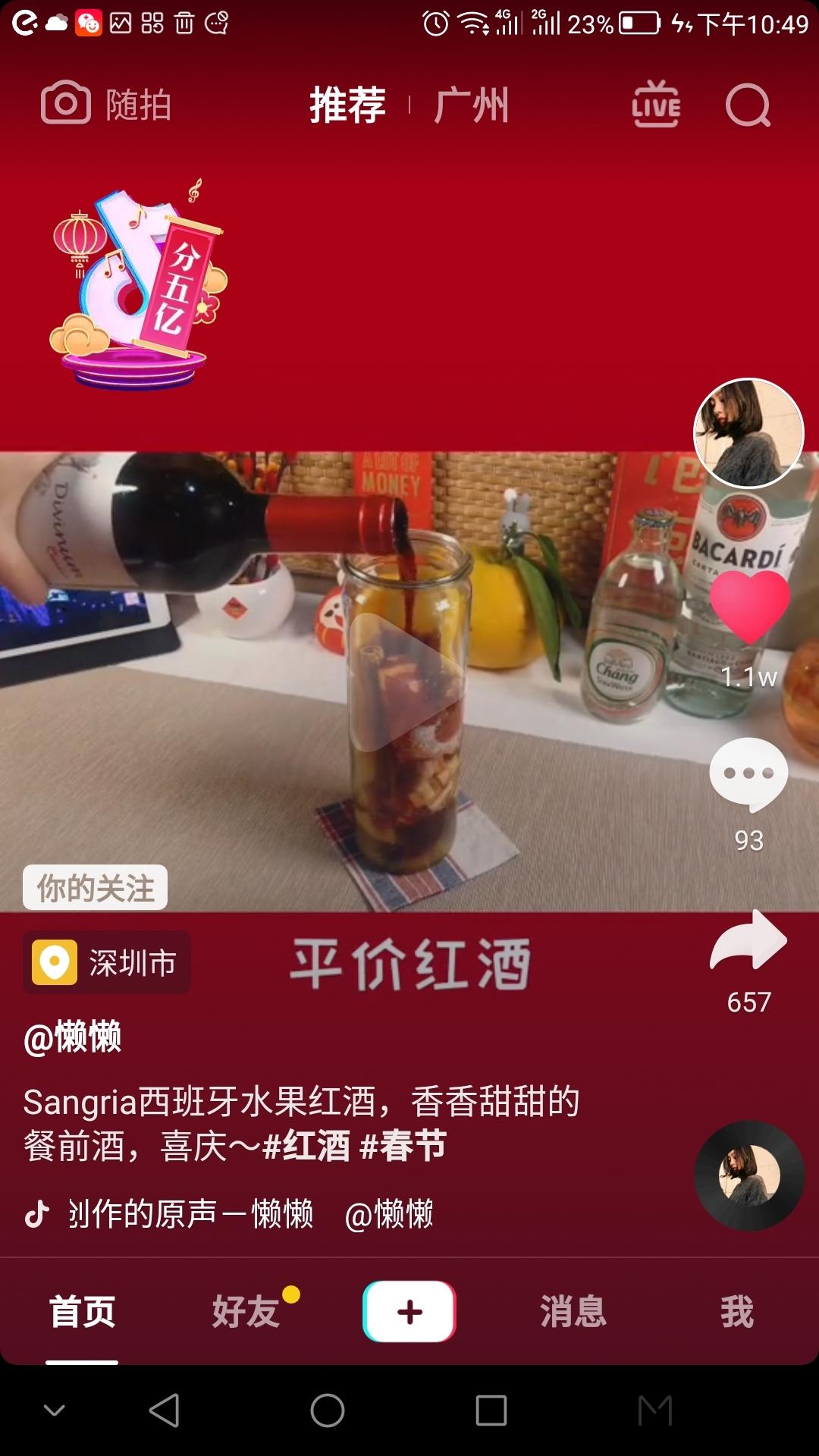Image resolution: width=819 pixels, height=1456 pixels.
Task: Open the search icon
Action: [748, 105]
